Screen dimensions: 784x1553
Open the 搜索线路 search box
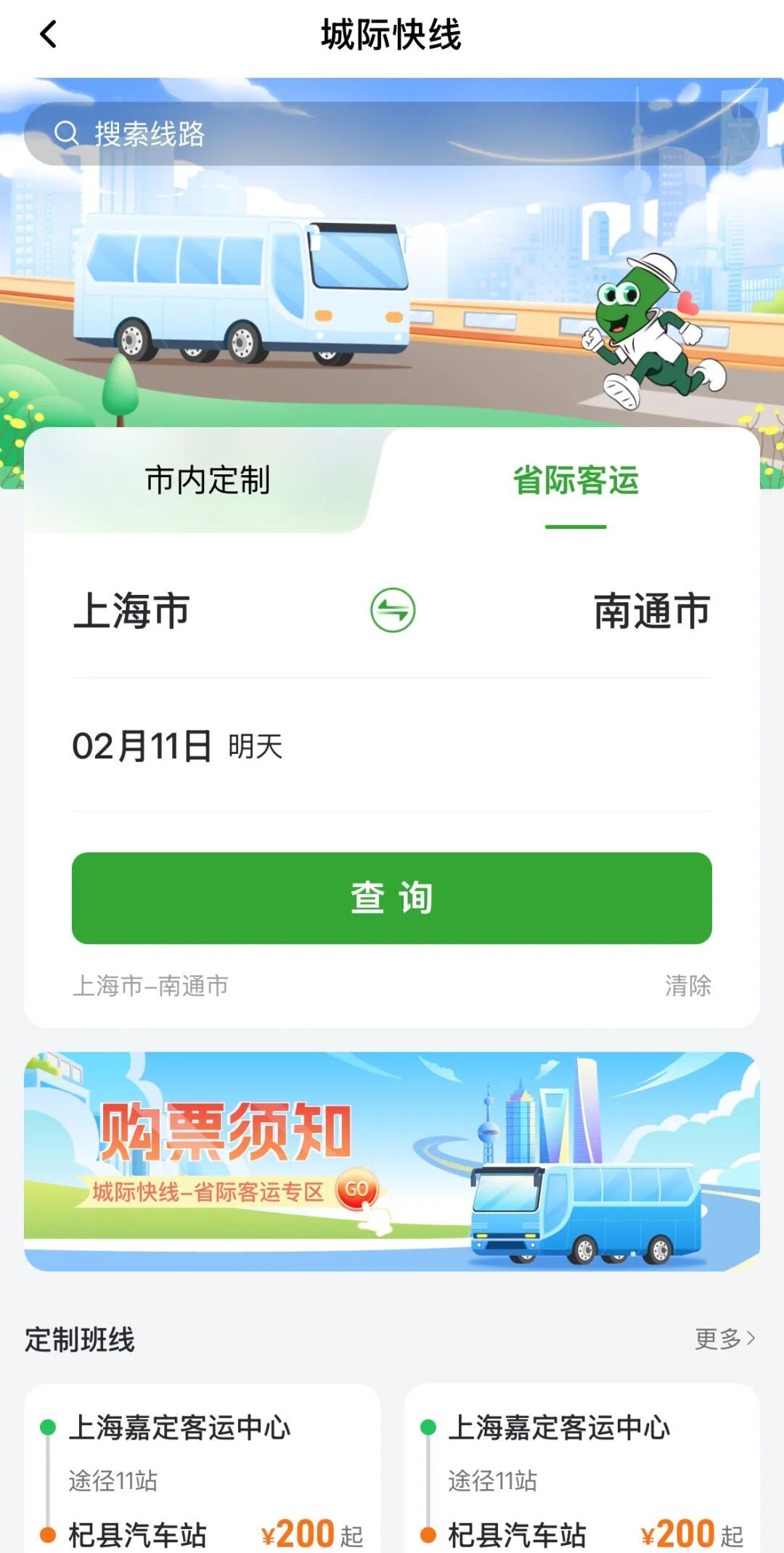click(392, 134)
